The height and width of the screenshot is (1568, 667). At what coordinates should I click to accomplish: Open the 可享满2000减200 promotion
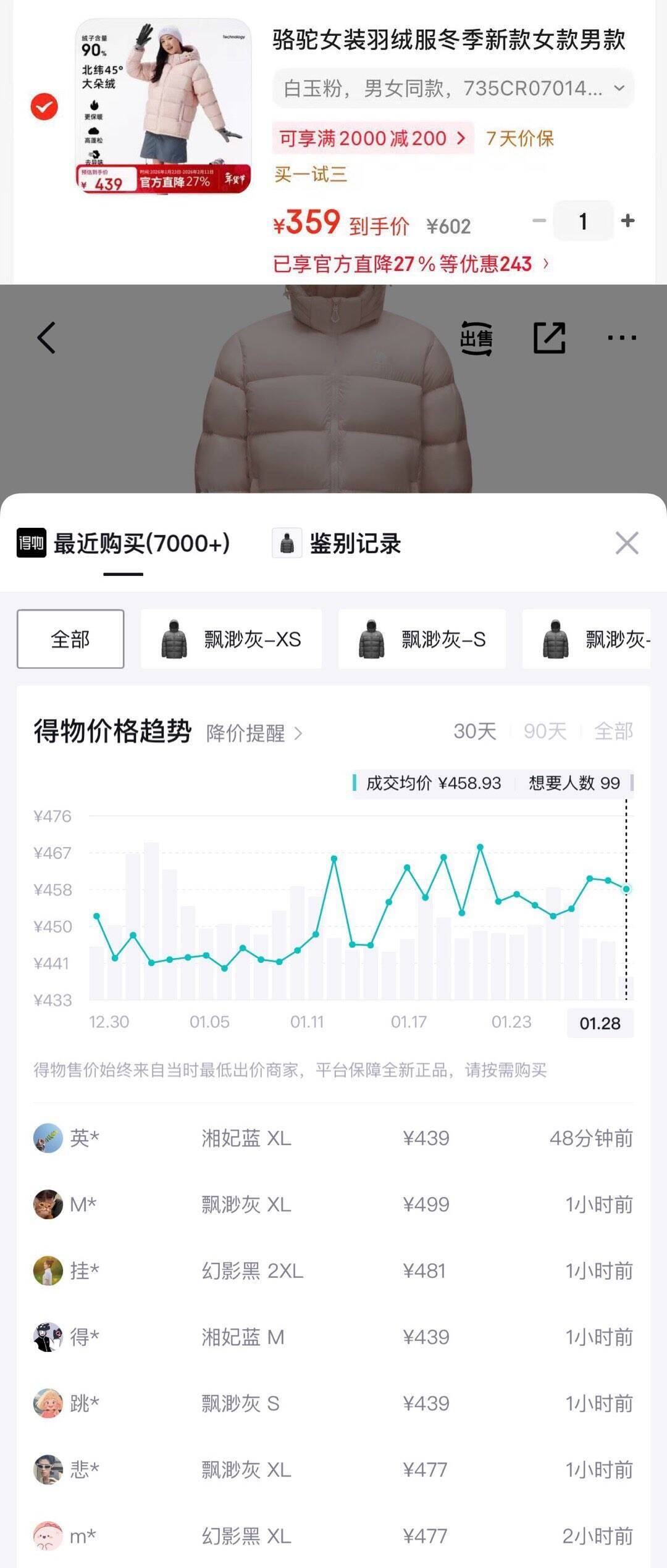(372, 138)
